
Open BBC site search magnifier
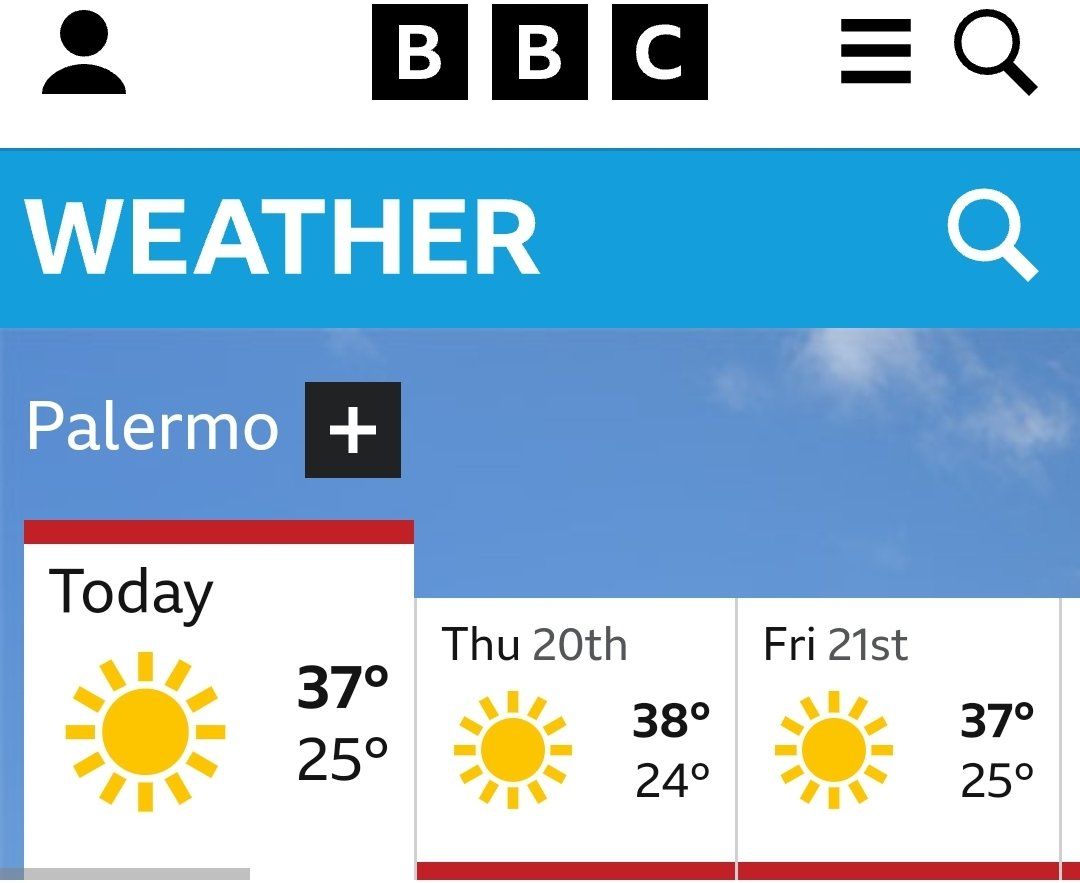(995, 55)
